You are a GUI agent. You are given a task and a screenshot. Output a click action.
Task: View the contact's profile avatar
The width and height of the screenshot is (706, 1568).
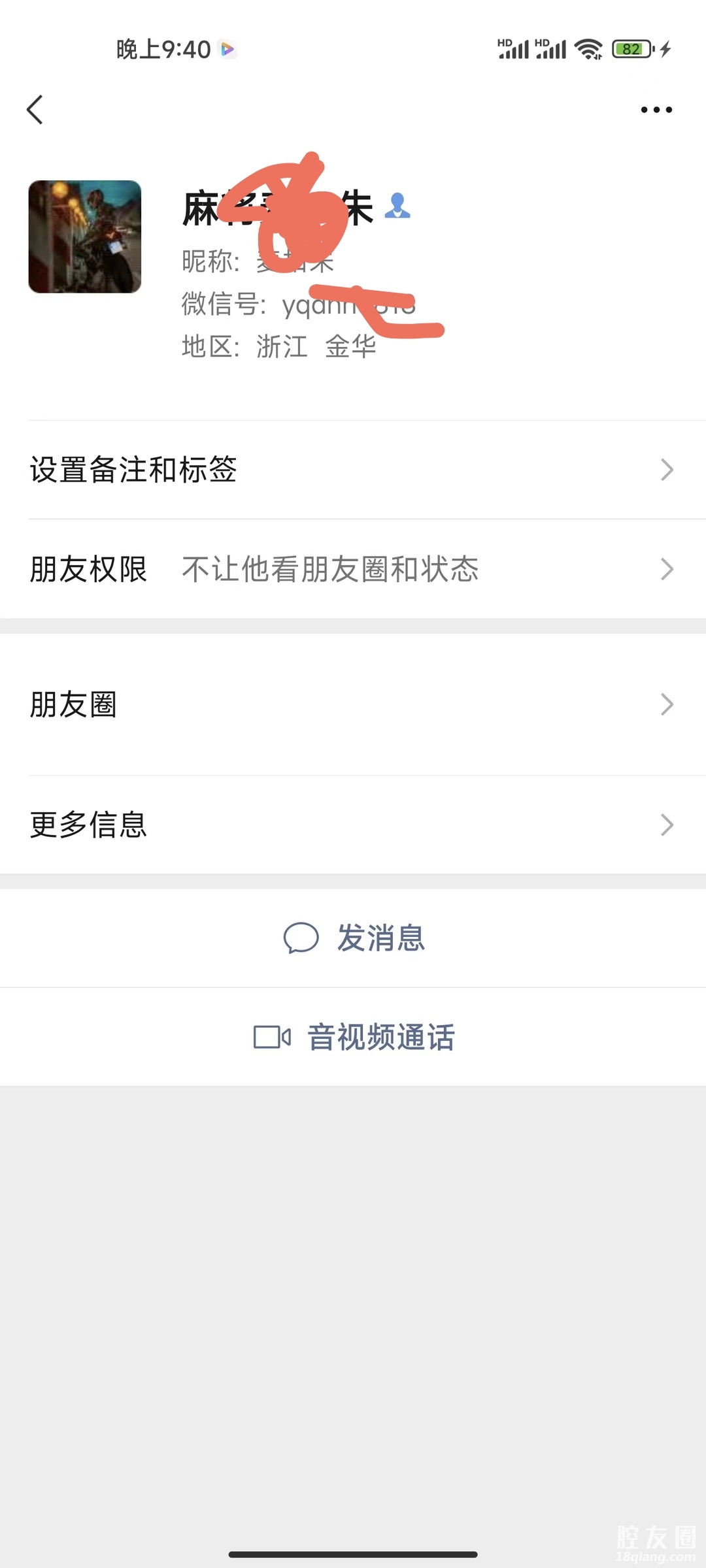click(85, 237)
